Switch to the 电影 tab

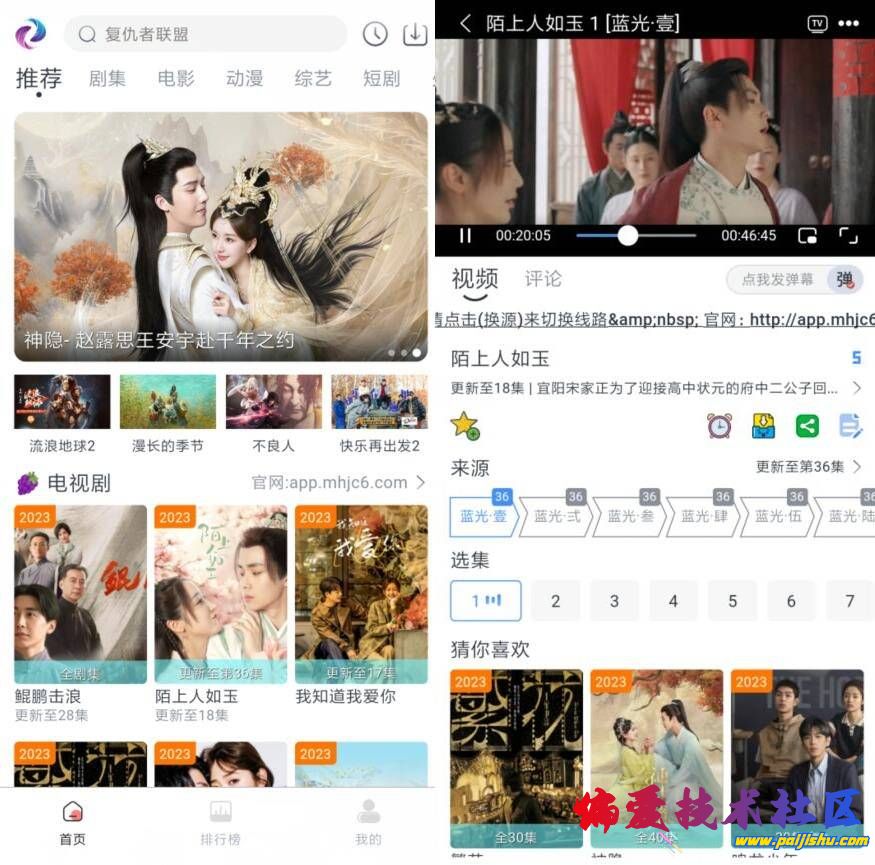176,79
